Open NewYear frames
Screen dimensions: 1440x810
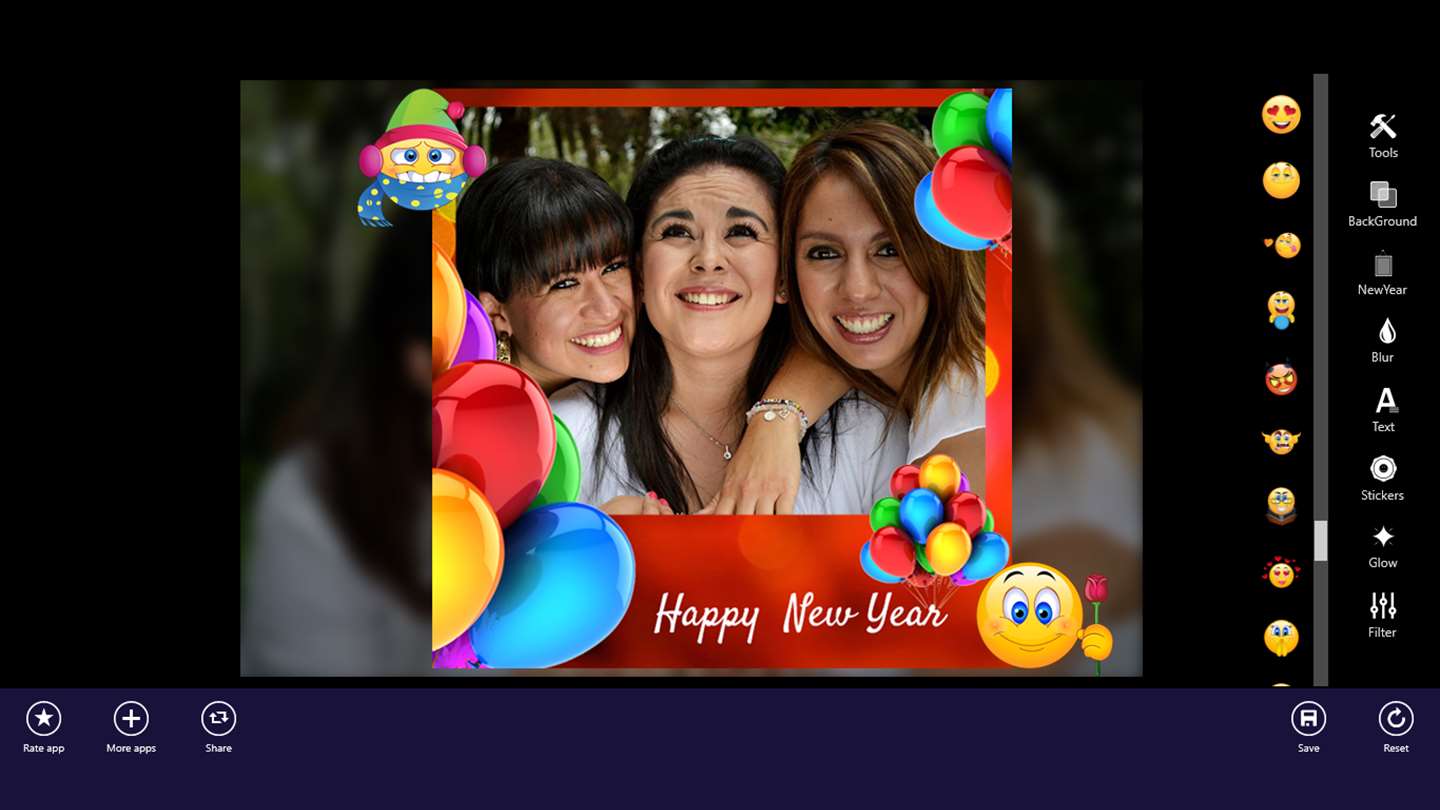1382,272
